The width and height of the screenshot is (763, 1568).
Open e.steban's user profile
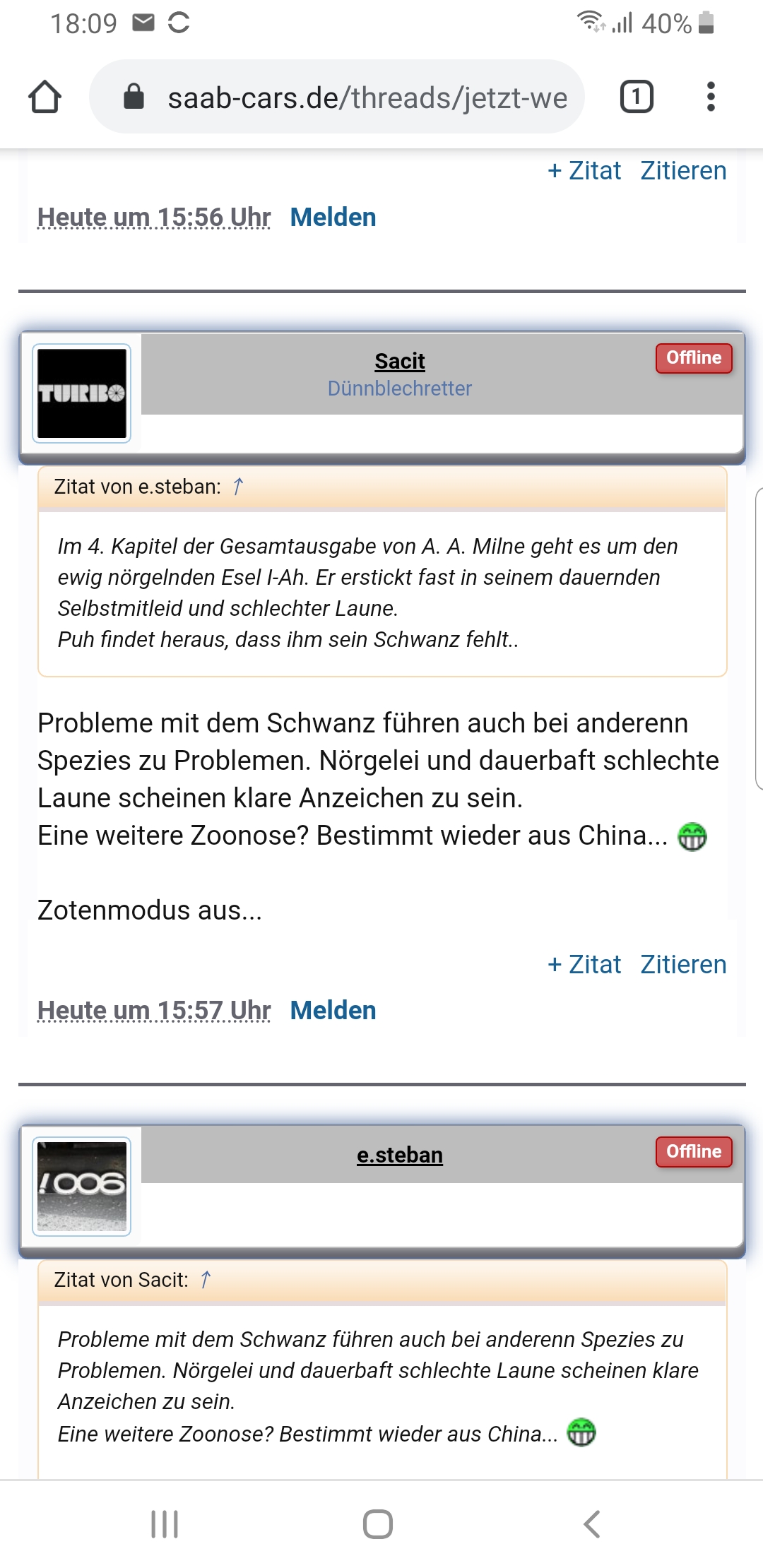point(400,1155)
